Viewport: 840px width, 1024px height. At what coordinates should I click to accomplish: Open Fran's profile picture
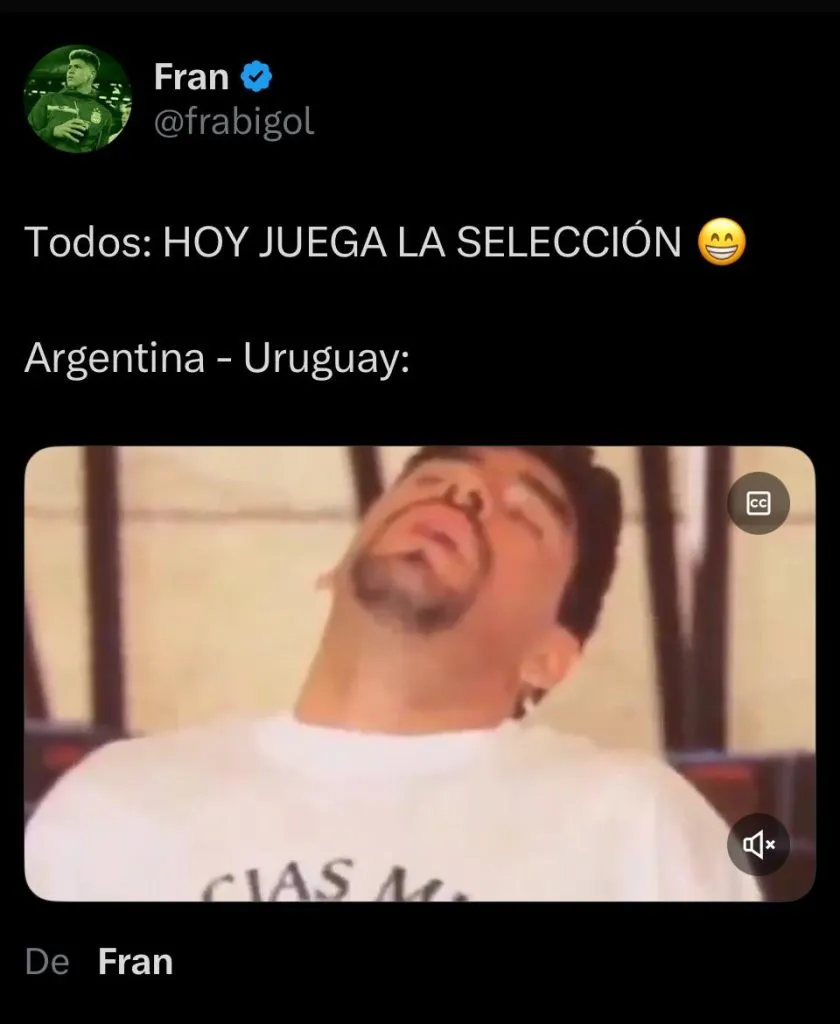tap(77, 99)
